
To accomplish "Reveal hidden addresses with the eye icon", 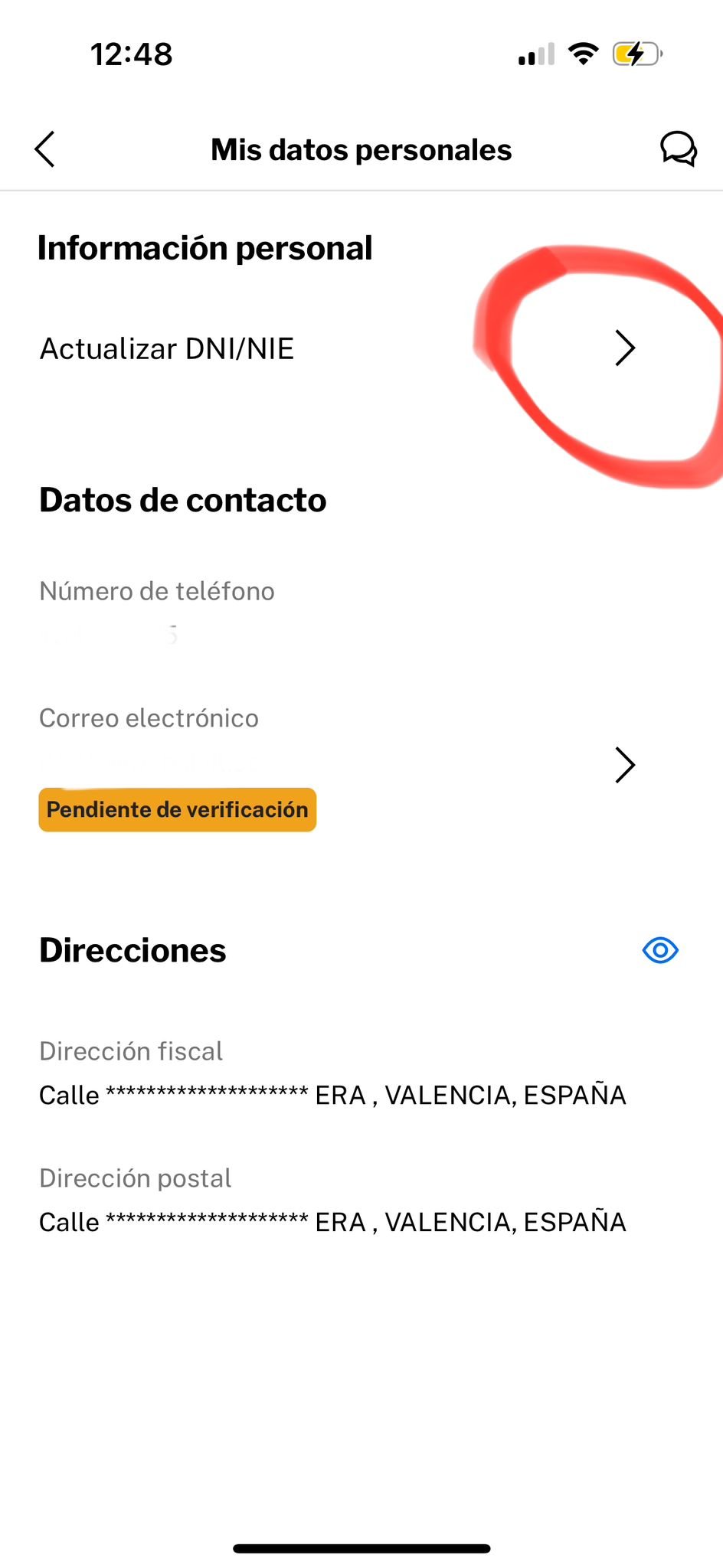I will point(660,950).
